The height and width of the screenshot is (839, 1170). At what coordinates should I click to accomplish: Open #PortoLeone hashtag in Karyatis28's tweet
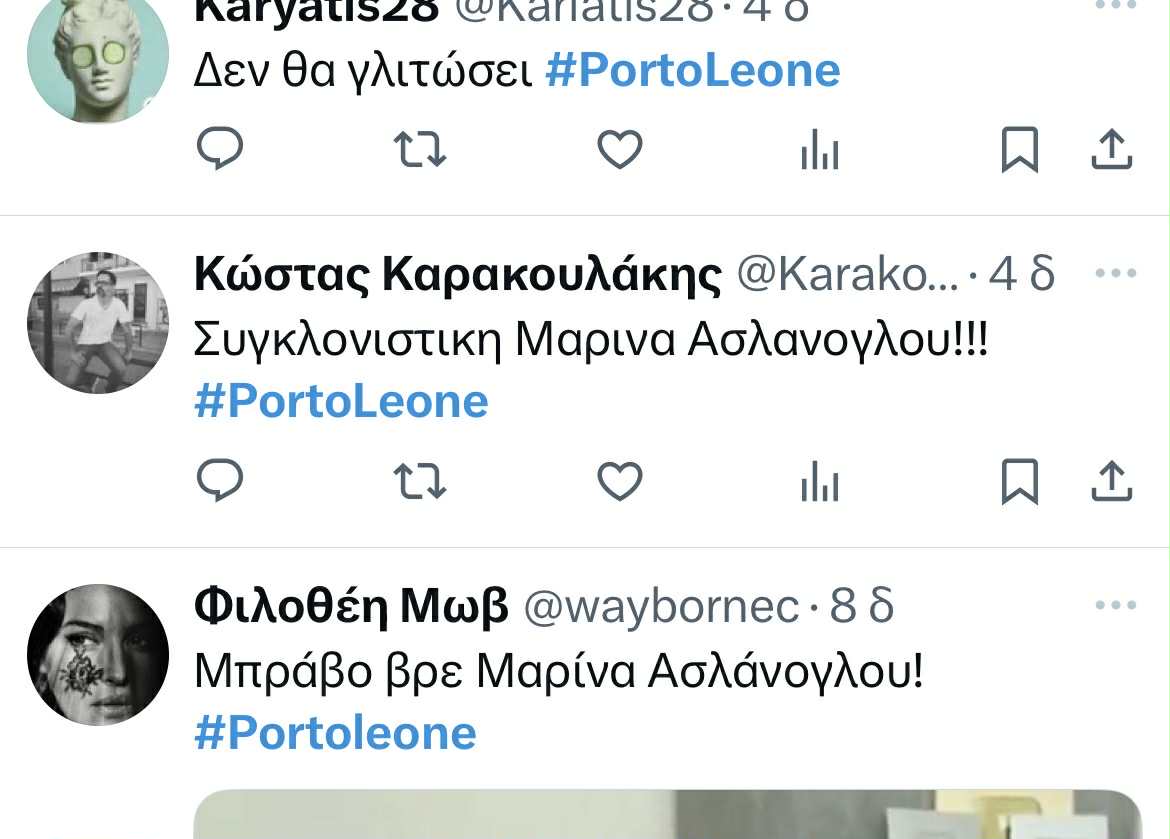[x=692, y=71]
